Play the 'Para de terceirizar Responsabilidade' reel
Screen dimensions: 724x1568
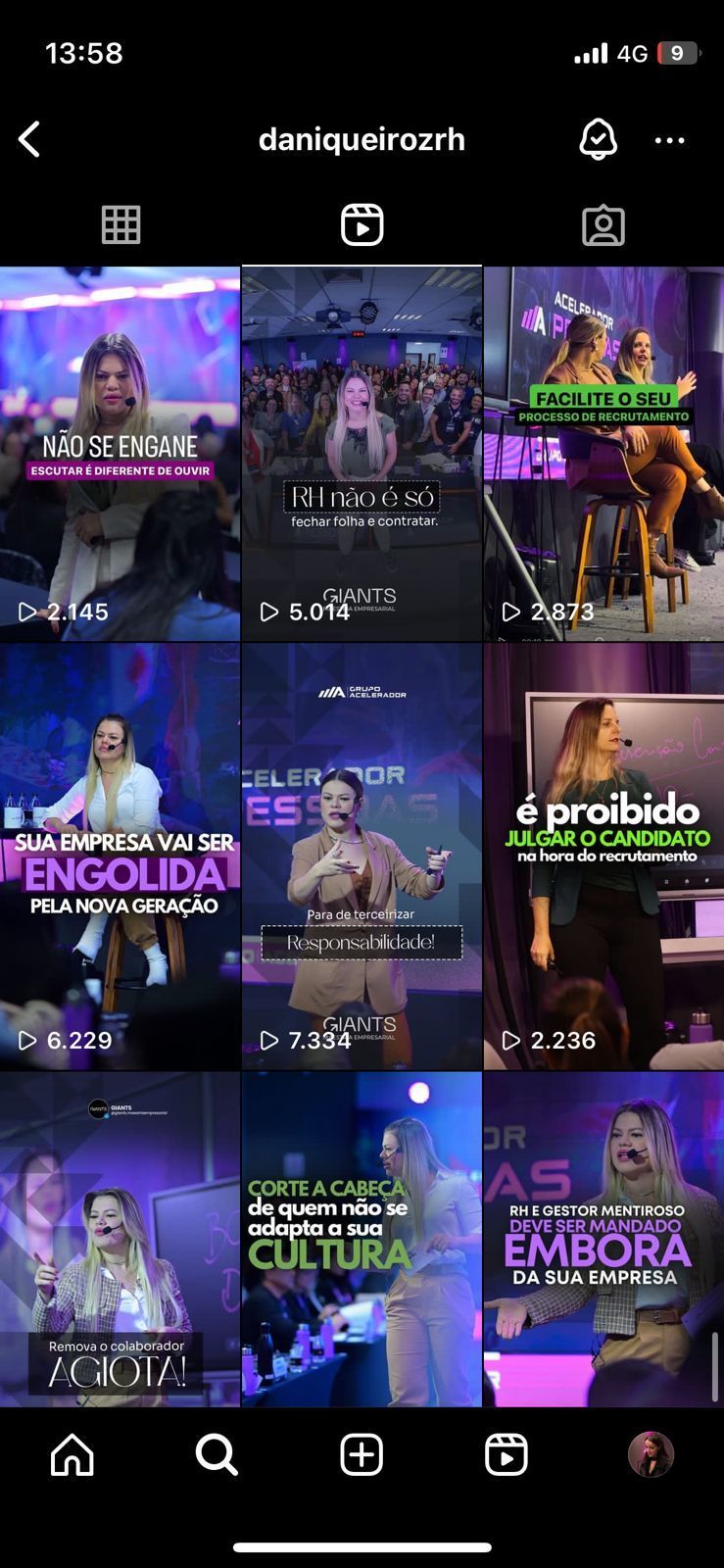pos(362,856)
